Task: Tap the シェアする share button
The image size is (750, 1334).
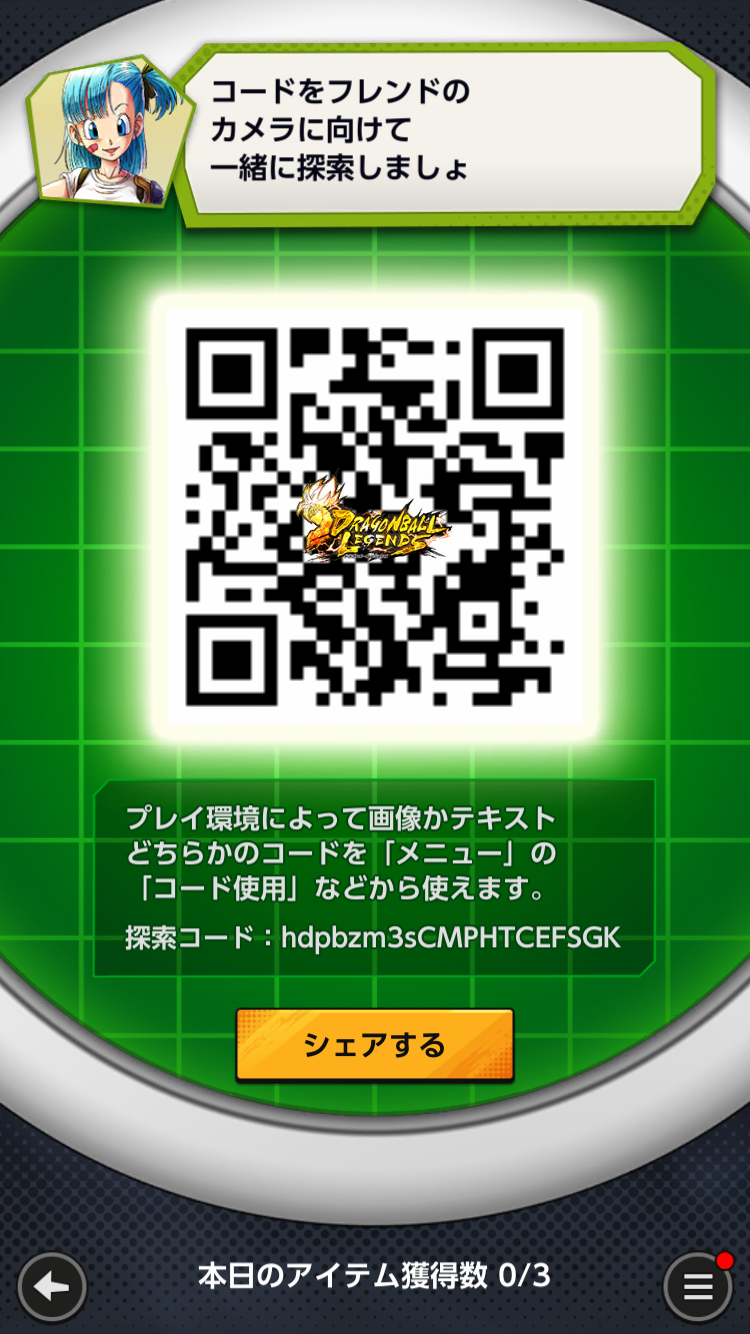Action: pos(374,1045)
